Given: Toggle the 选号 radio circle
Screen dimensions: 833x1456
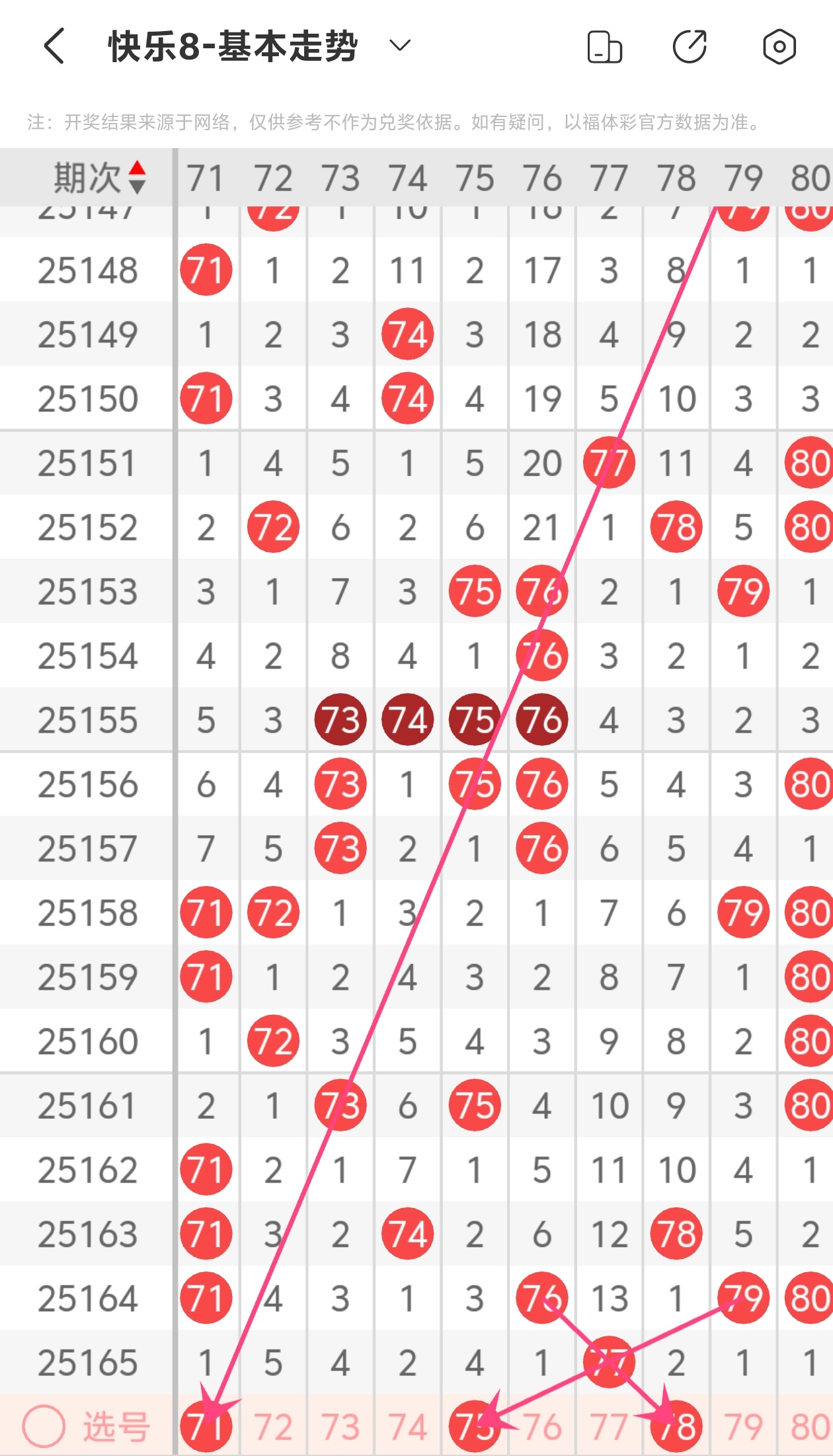Looking at the screenshot, I should point(44,1426).
